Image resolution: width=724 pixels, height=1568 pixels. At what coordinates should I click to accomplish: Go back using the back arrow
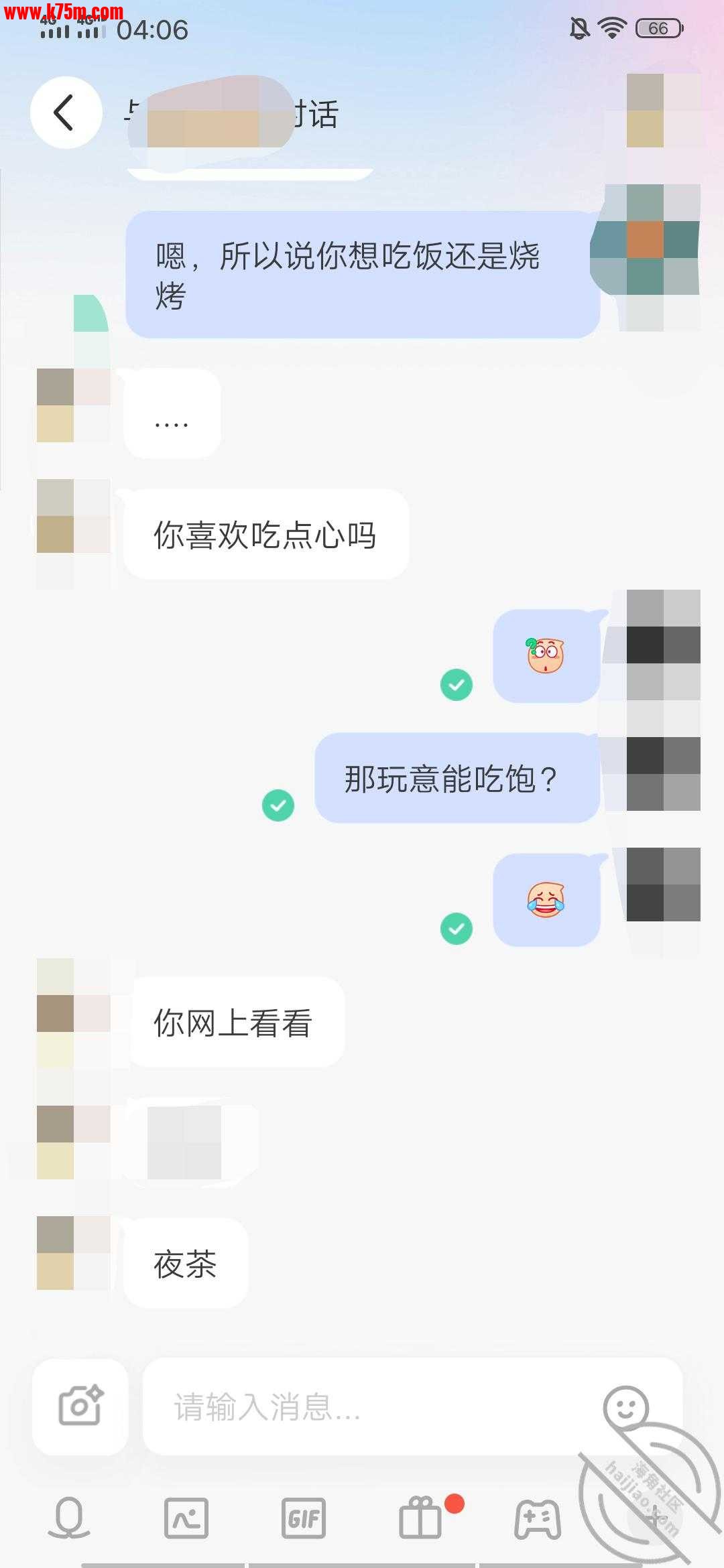(x=65, y=113)
